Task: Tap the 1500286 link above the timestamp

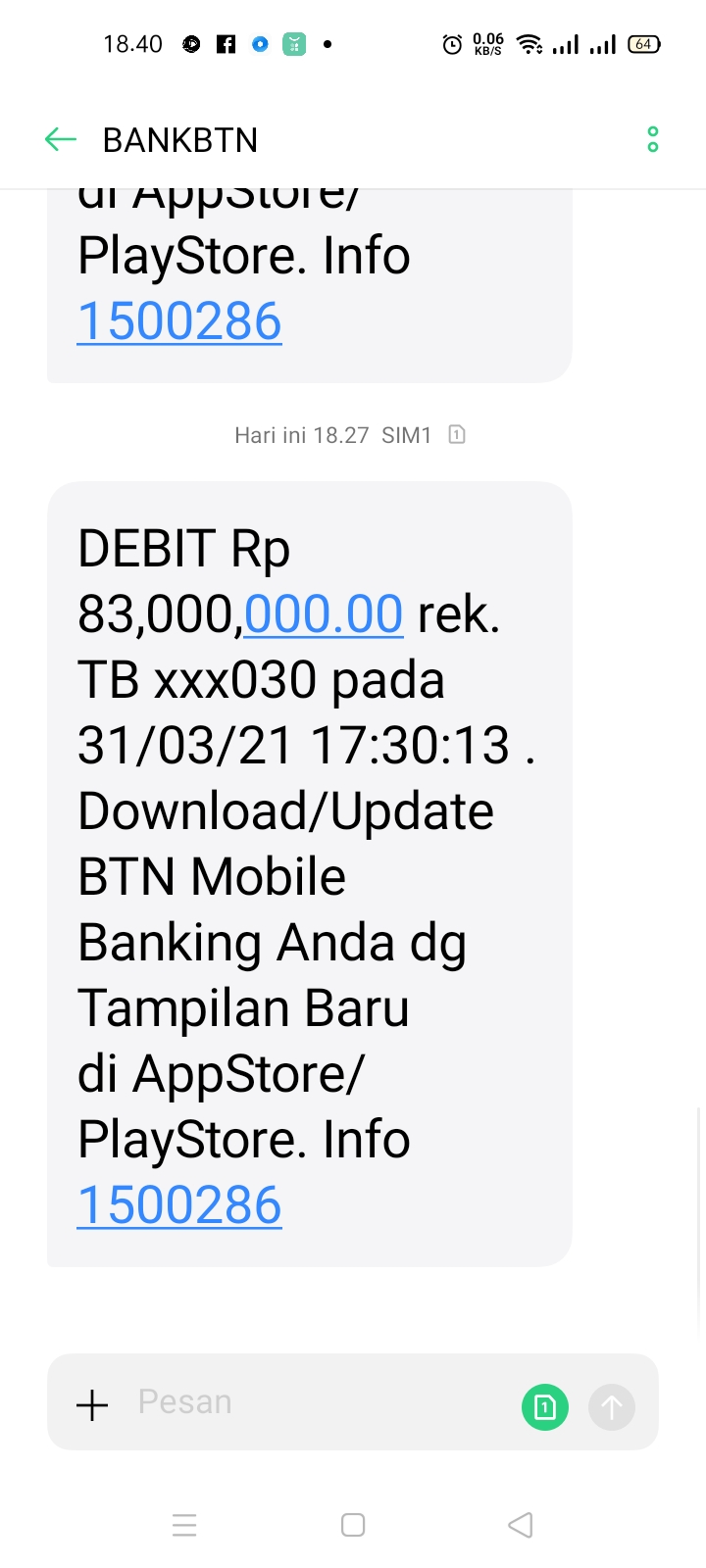Action: tap(179, 321)
